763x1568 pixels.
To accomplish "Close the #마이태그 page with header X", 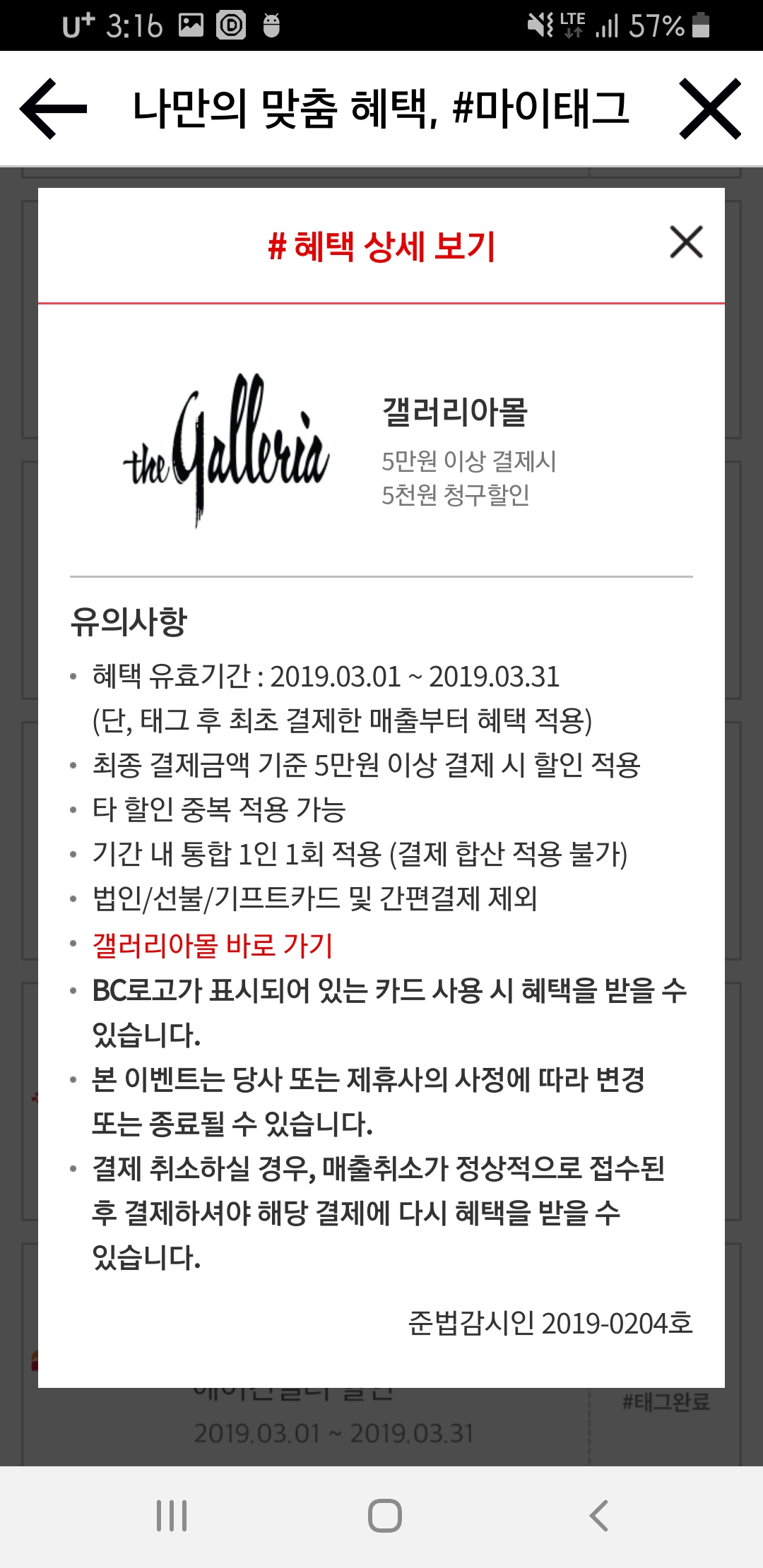I will (x=709, y=109).
